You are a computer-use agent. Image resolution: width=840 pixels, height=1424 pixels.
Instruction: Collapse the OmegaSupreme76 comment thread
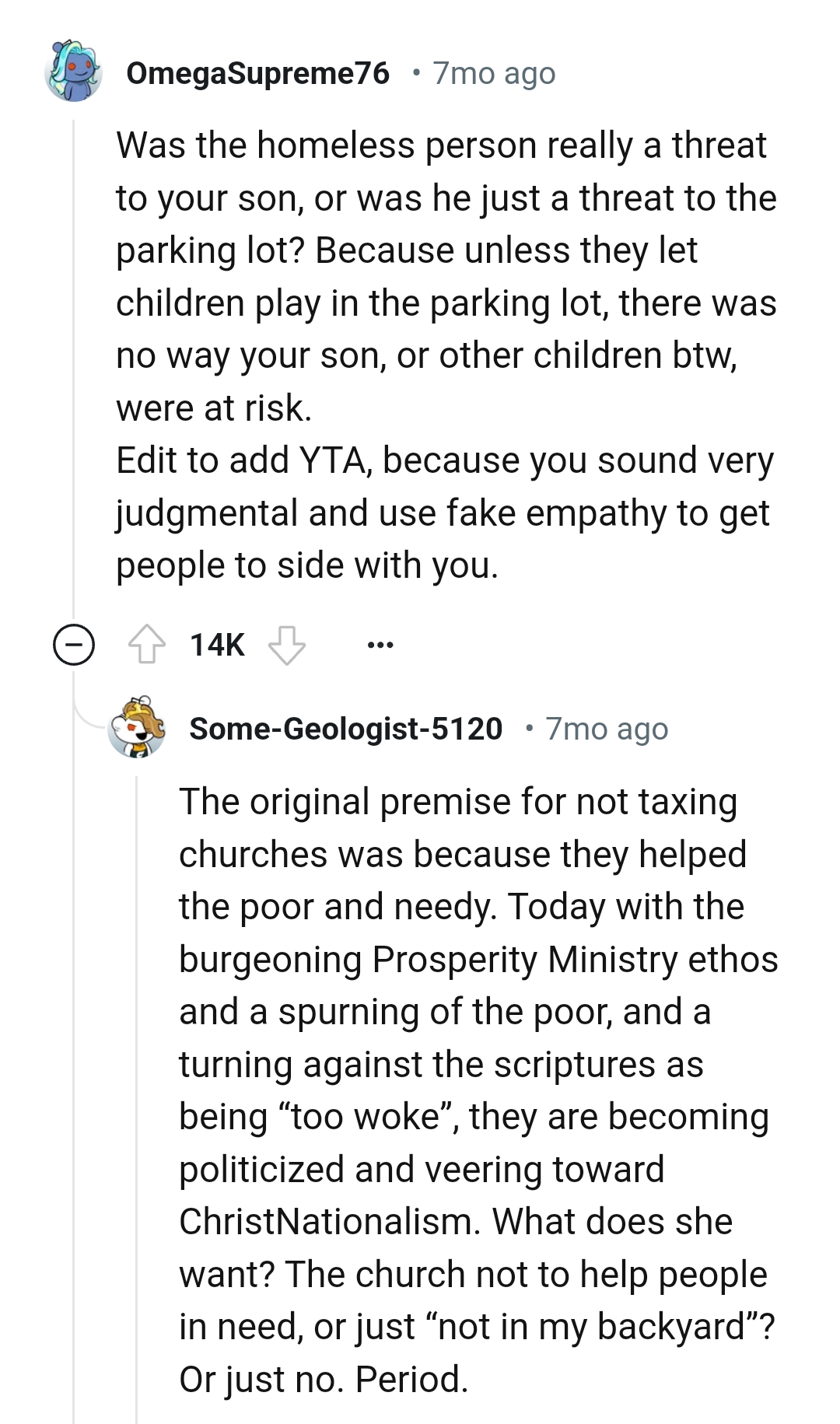(x=74, y=645)
